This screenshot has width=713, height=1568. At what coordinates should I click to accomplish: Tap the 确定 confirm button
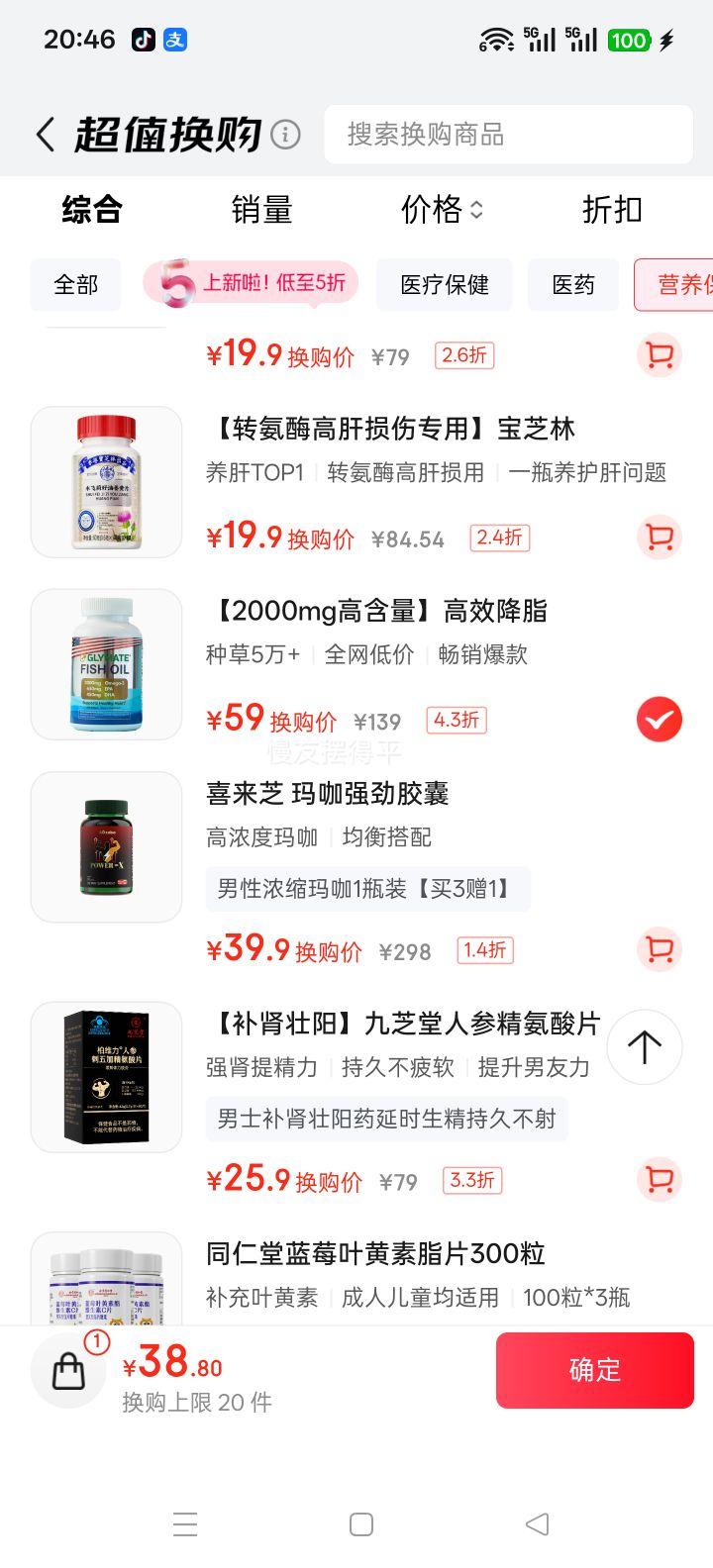click(594, 1370)
